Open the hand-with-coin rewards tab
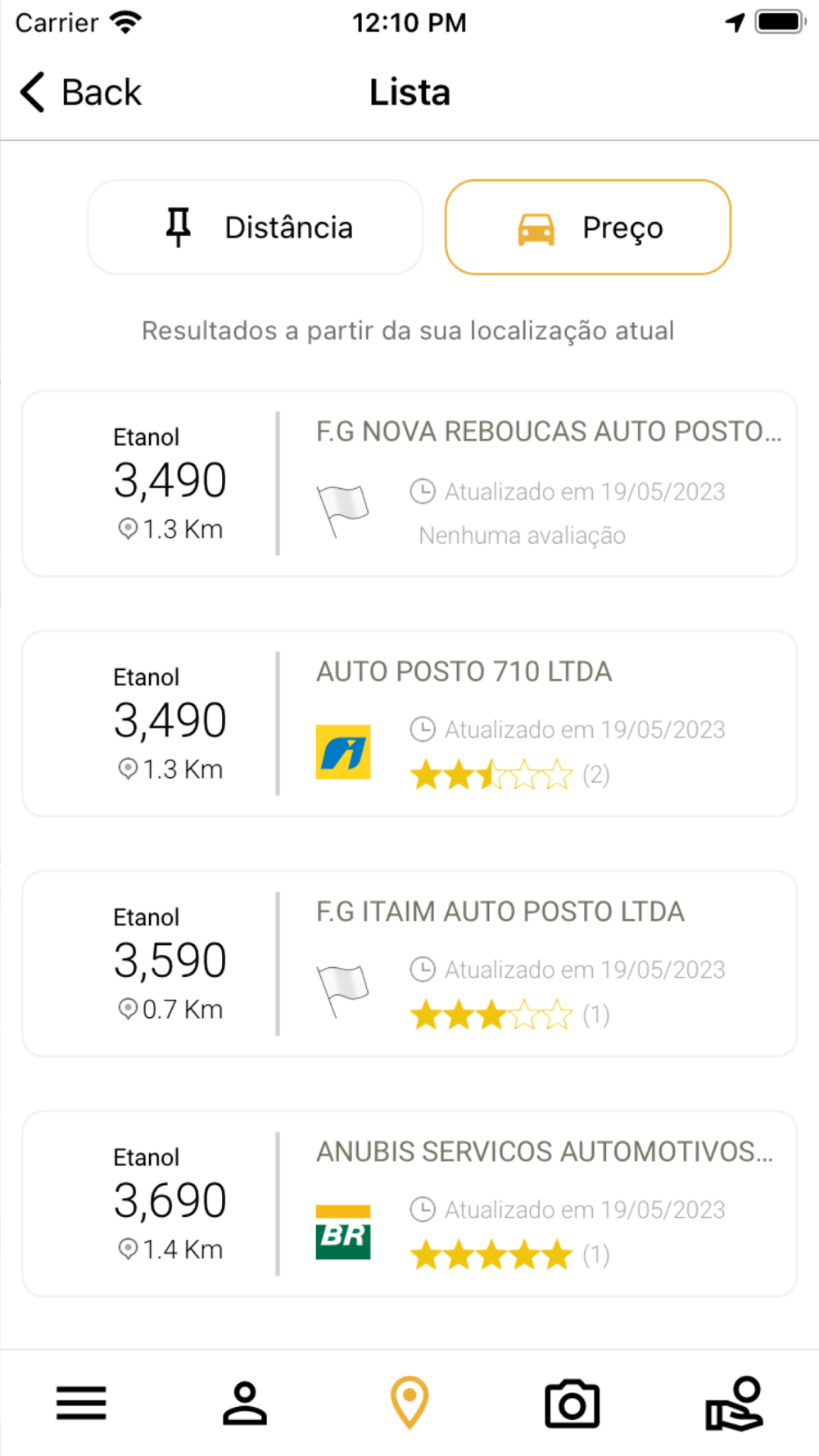This screenshot has height=1456, width=819. pos(735,1403)
